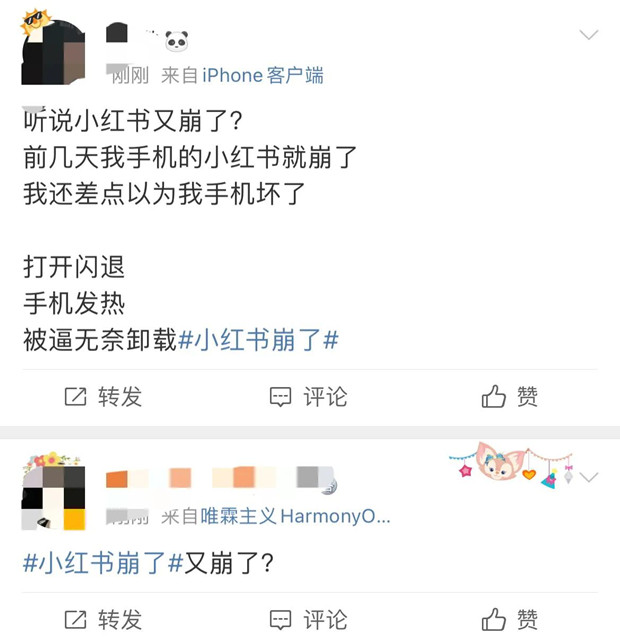Repost the second post about 又崩了
The image size is (620, 638).
(104, 619)
